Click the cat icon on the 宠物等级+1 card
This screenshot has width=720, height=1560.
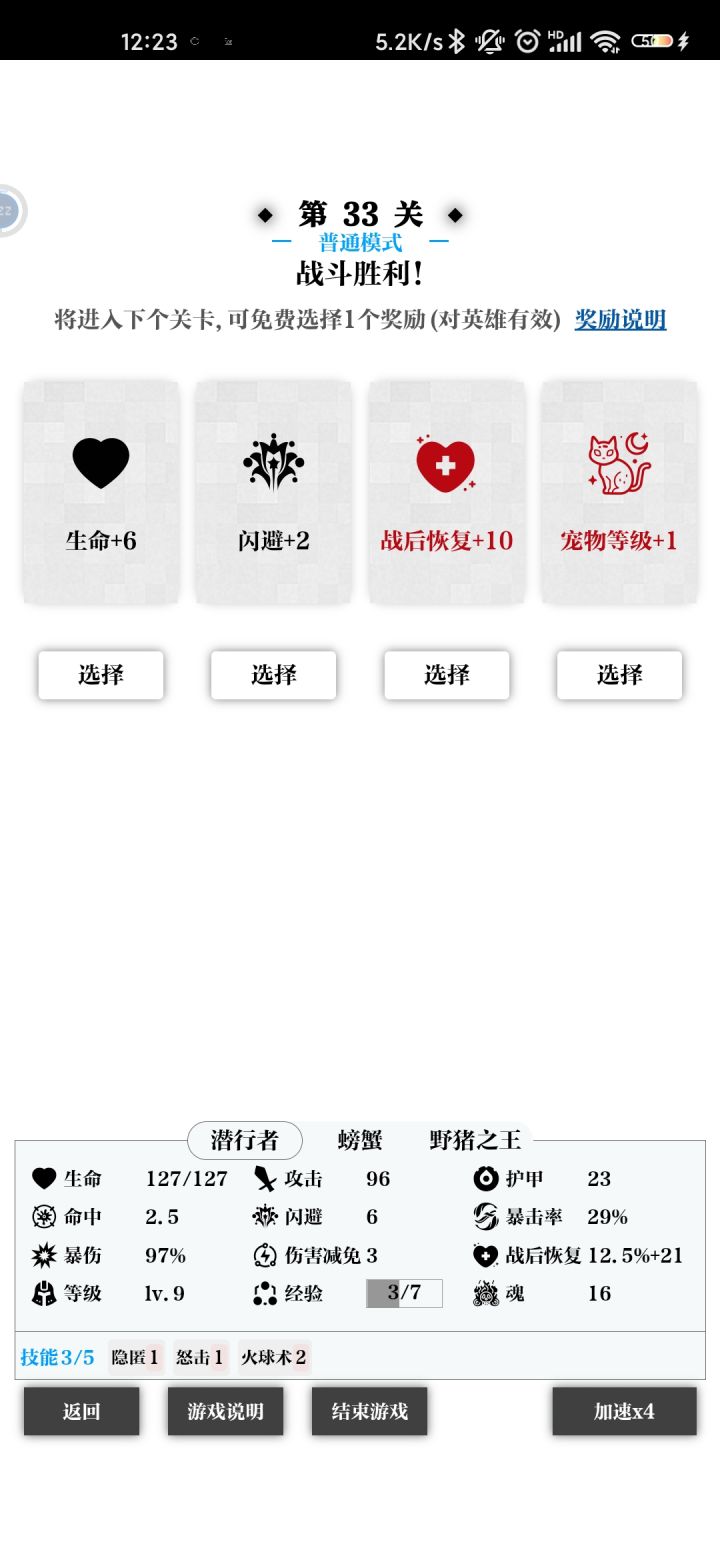tap(619, 462)
